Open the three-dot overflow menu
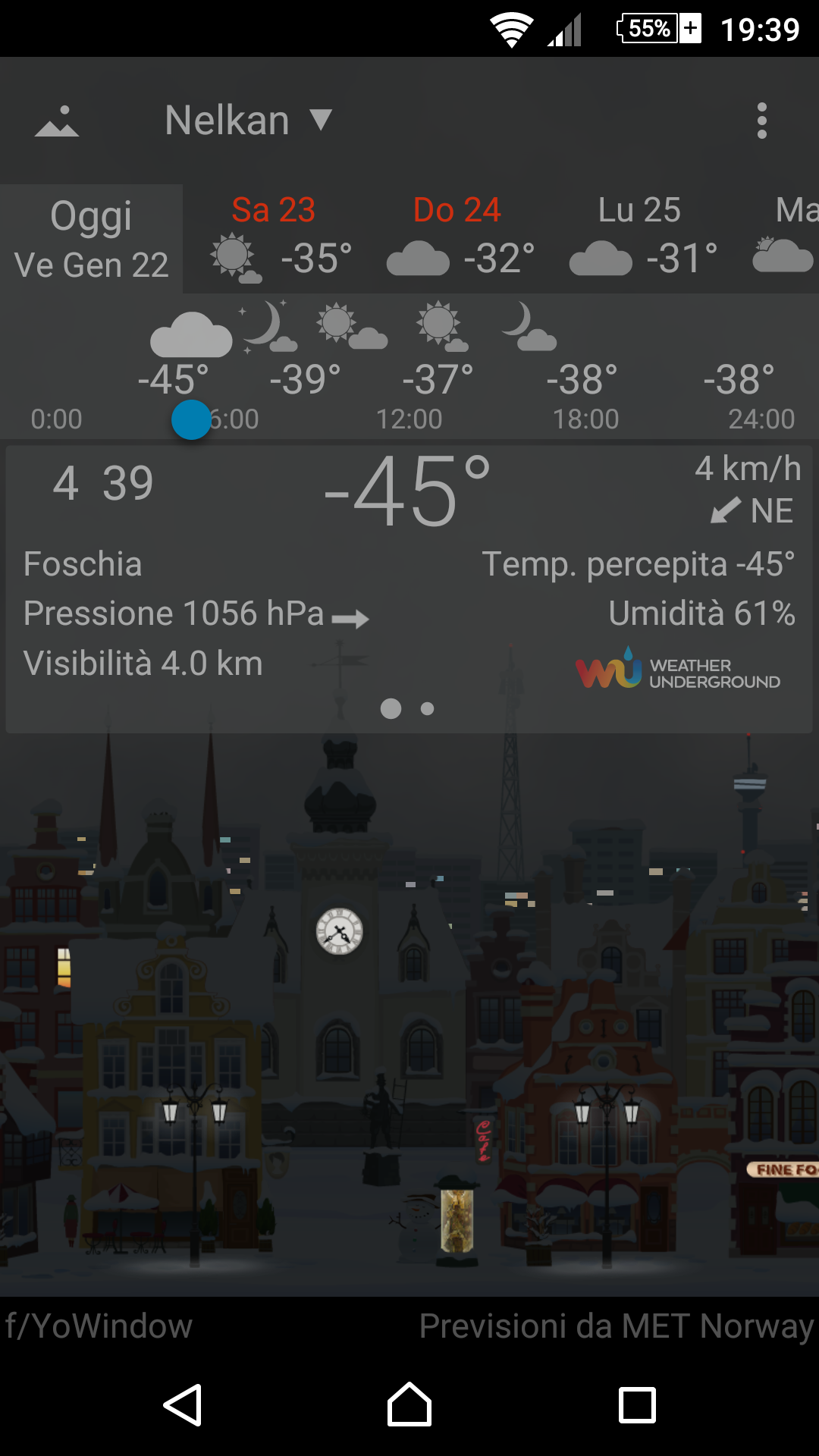Image resolution: width=819 pixels, height=1456 pixels. 761,121
